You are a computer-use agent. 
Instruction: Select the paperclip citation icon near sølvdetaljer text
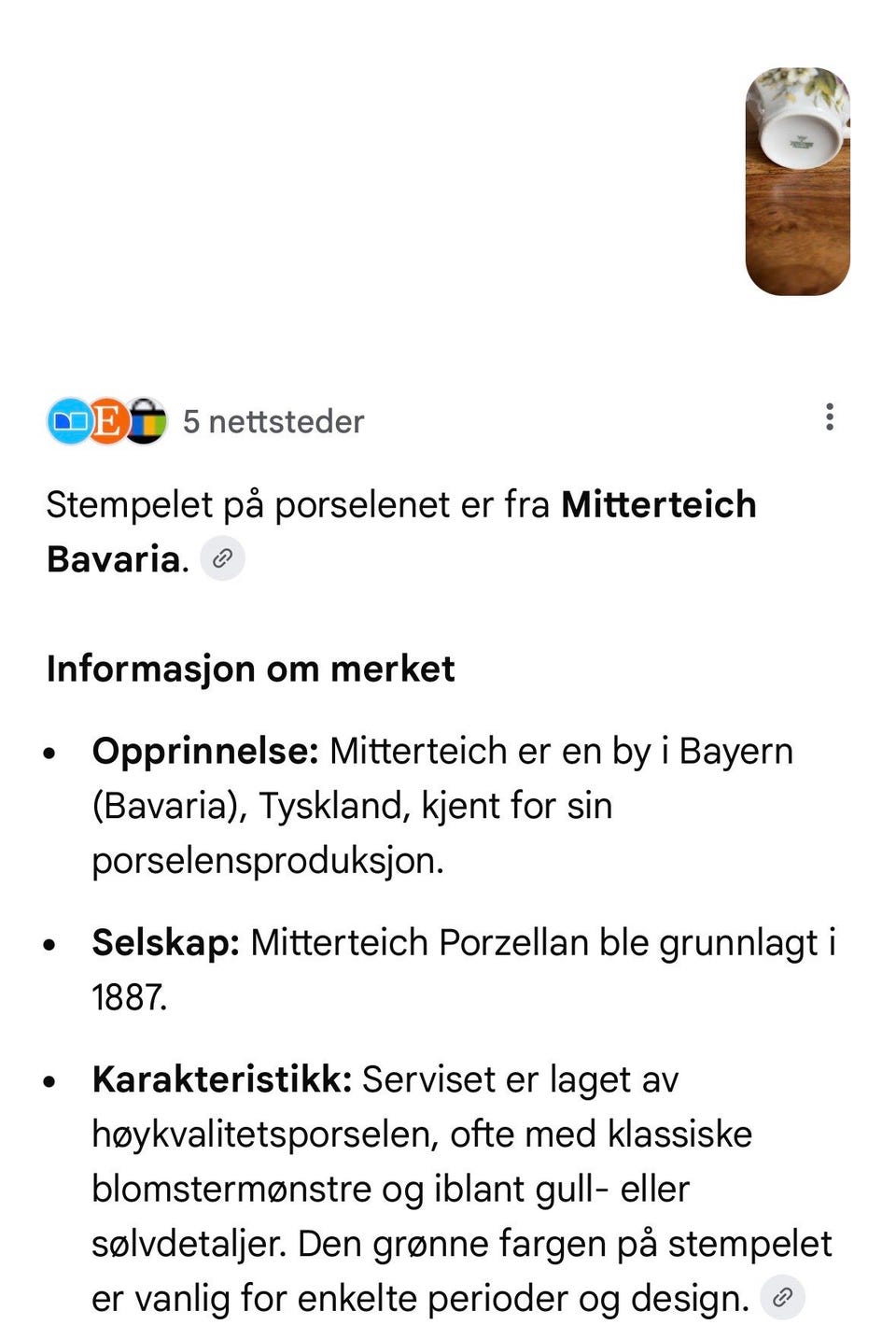point(782,1297)
